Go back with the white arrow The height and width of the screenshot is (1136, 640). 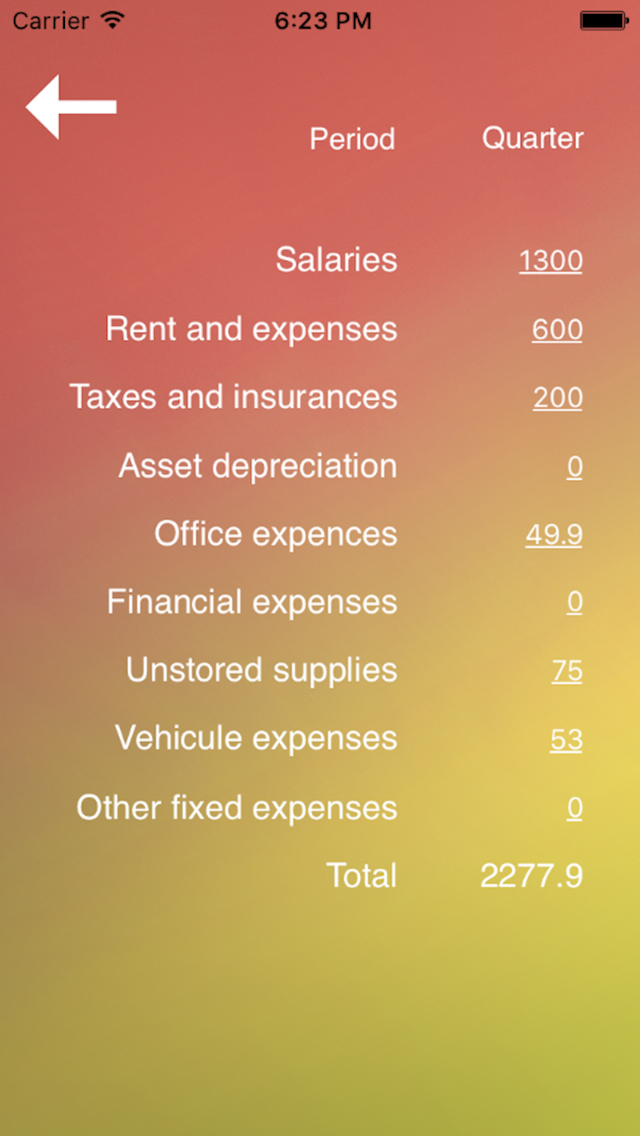(x=71, y=107)
